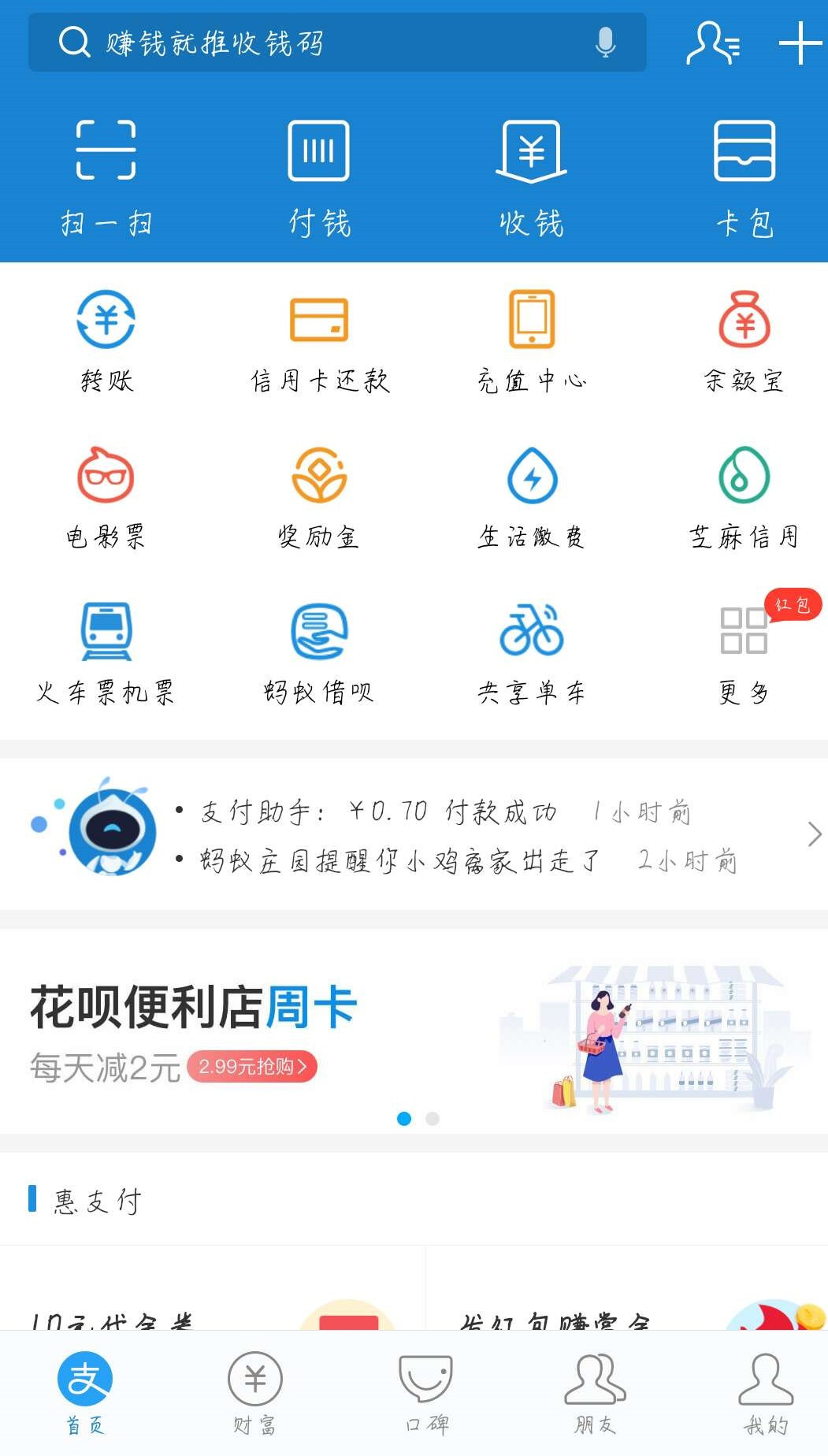
Task: Open 转账 transfer service
Action: click(106, 340)
